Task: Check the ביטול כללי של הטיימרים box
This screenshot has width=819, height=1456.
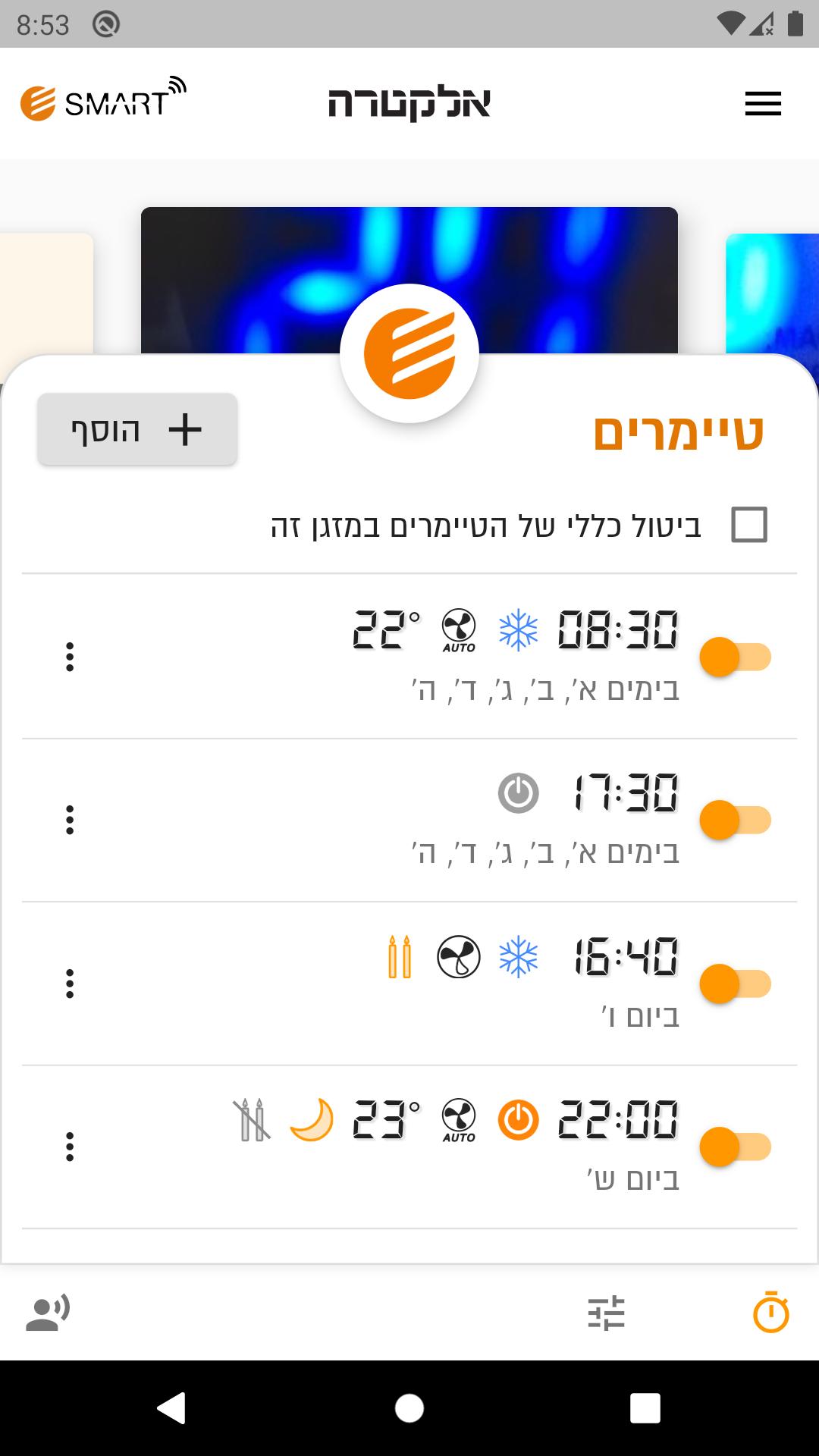Action: click(749, 525)
